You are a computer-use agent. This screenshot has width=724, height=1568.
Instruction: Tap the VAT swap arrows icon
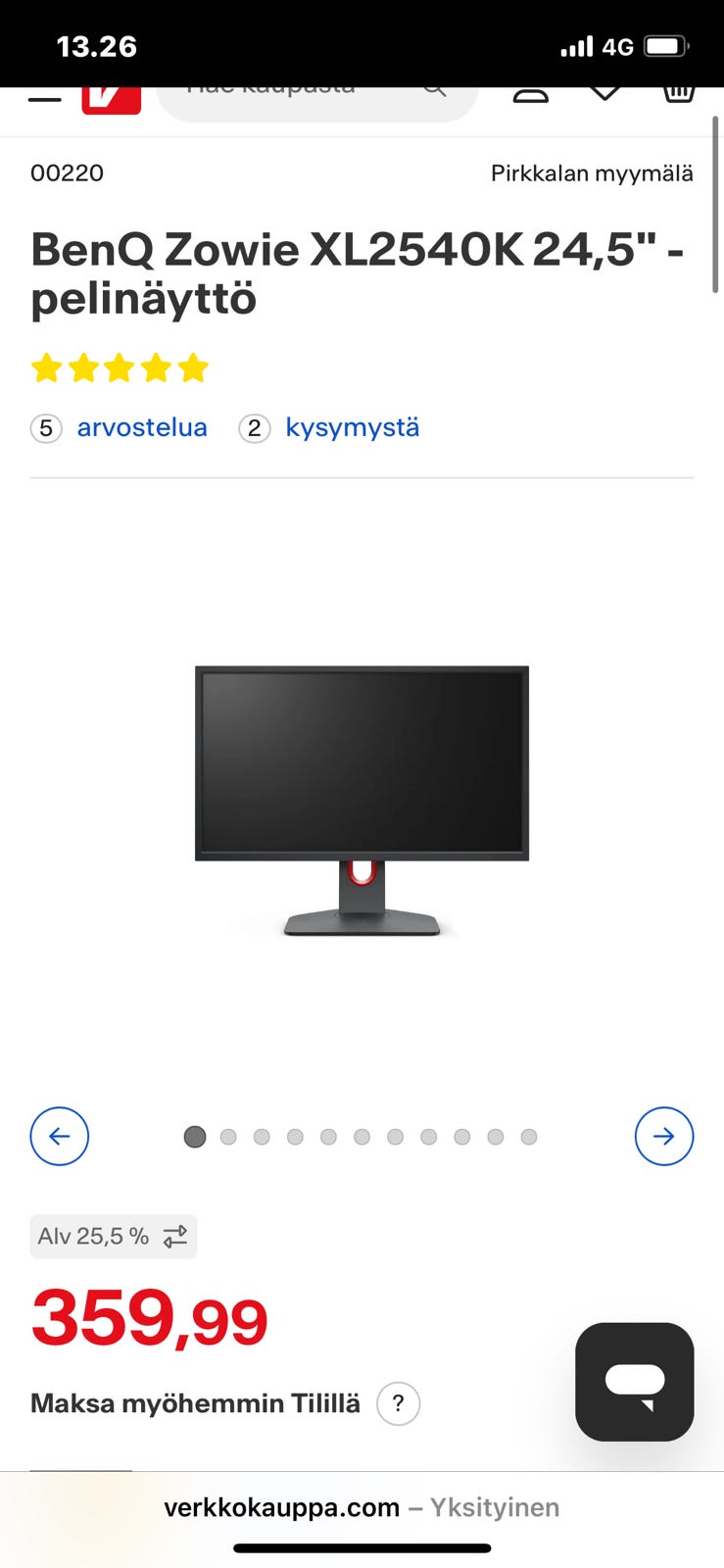click(174, 1236)
